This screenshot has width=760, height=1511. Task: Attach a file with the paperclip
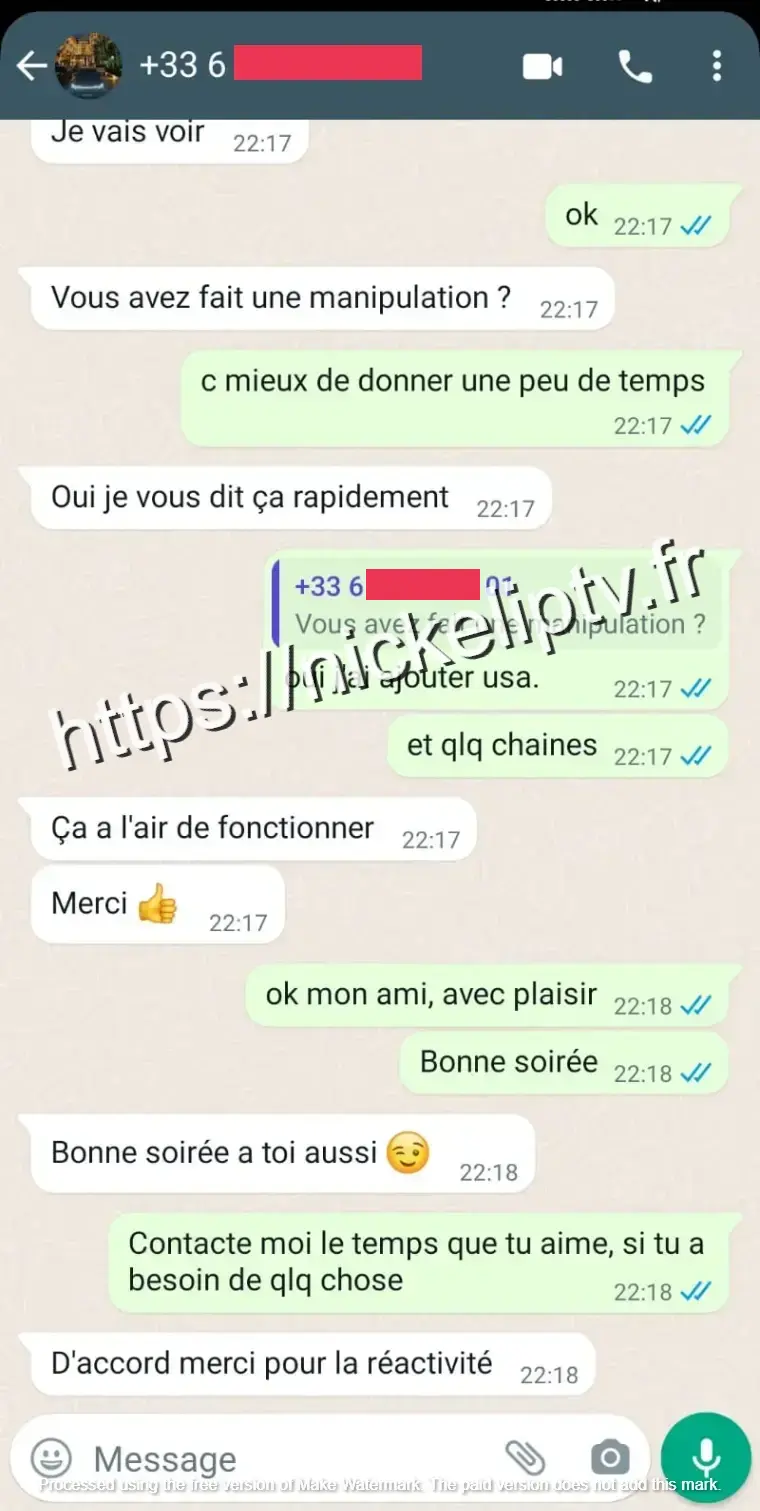524,1458
